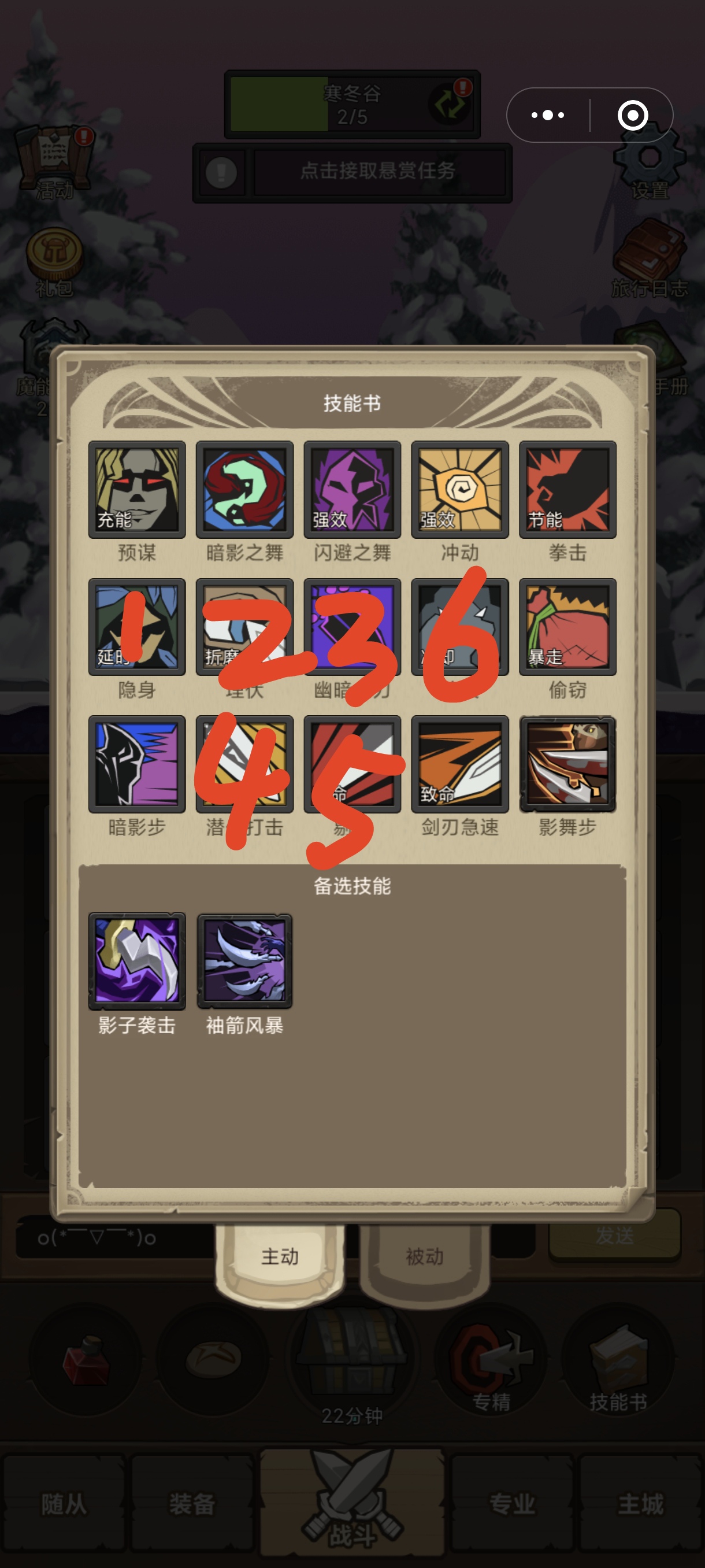Screen dimensions: 705x1568
Task: Select the 暗影之舞 skill
Action: tap(244, 489)
